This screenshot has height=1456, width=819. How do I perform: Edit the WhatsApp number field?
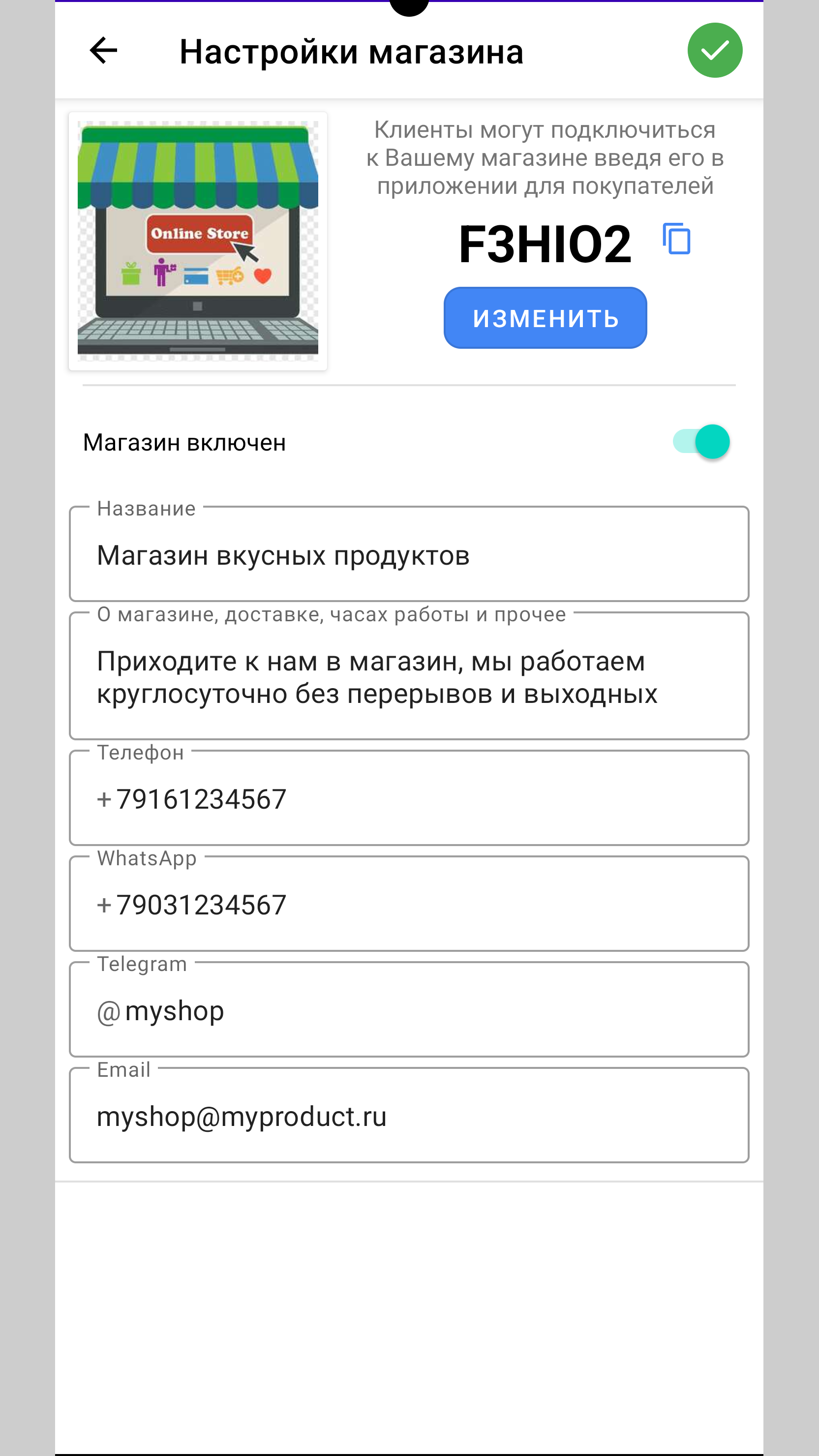409,904
